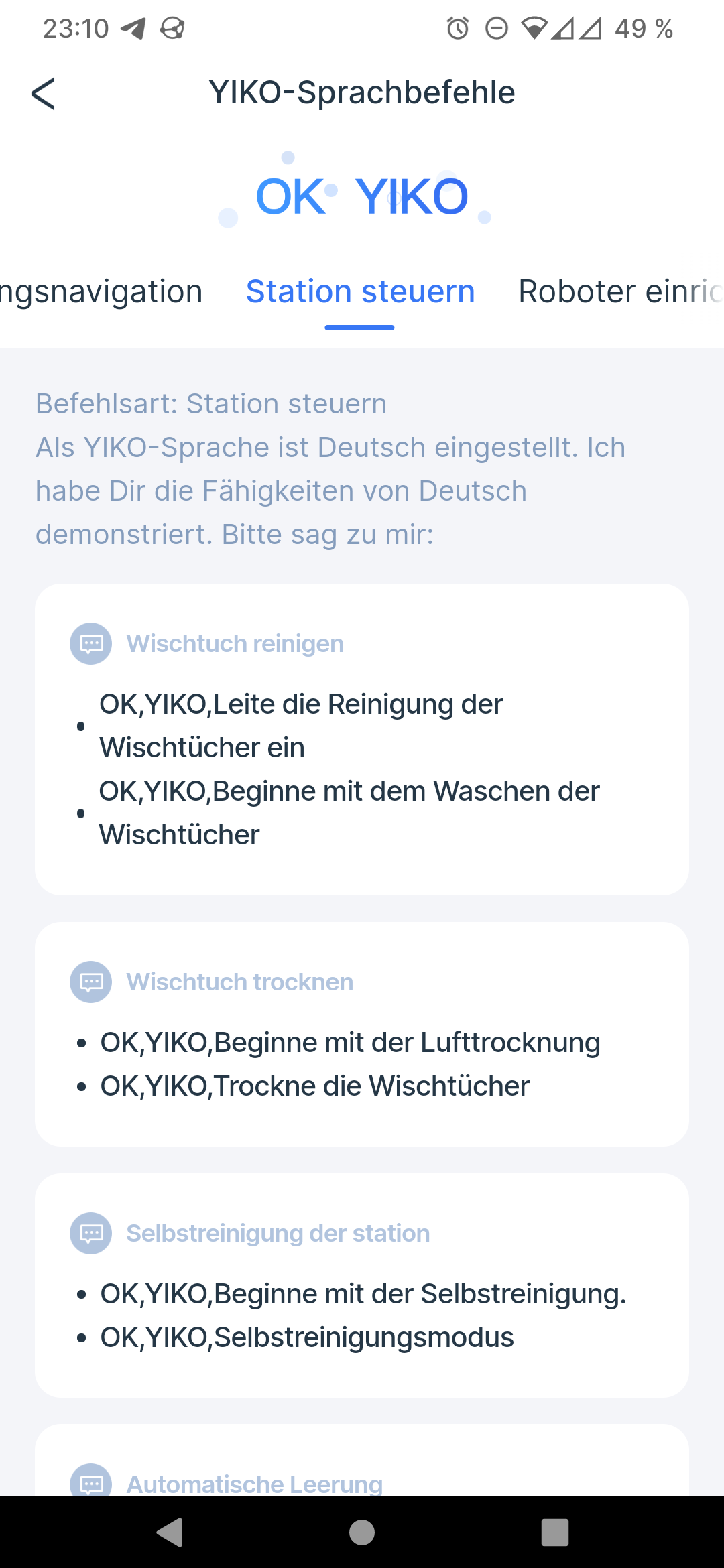Open the system recent apps view
Screen dimensions: 724x1568
coord(555,1532)
